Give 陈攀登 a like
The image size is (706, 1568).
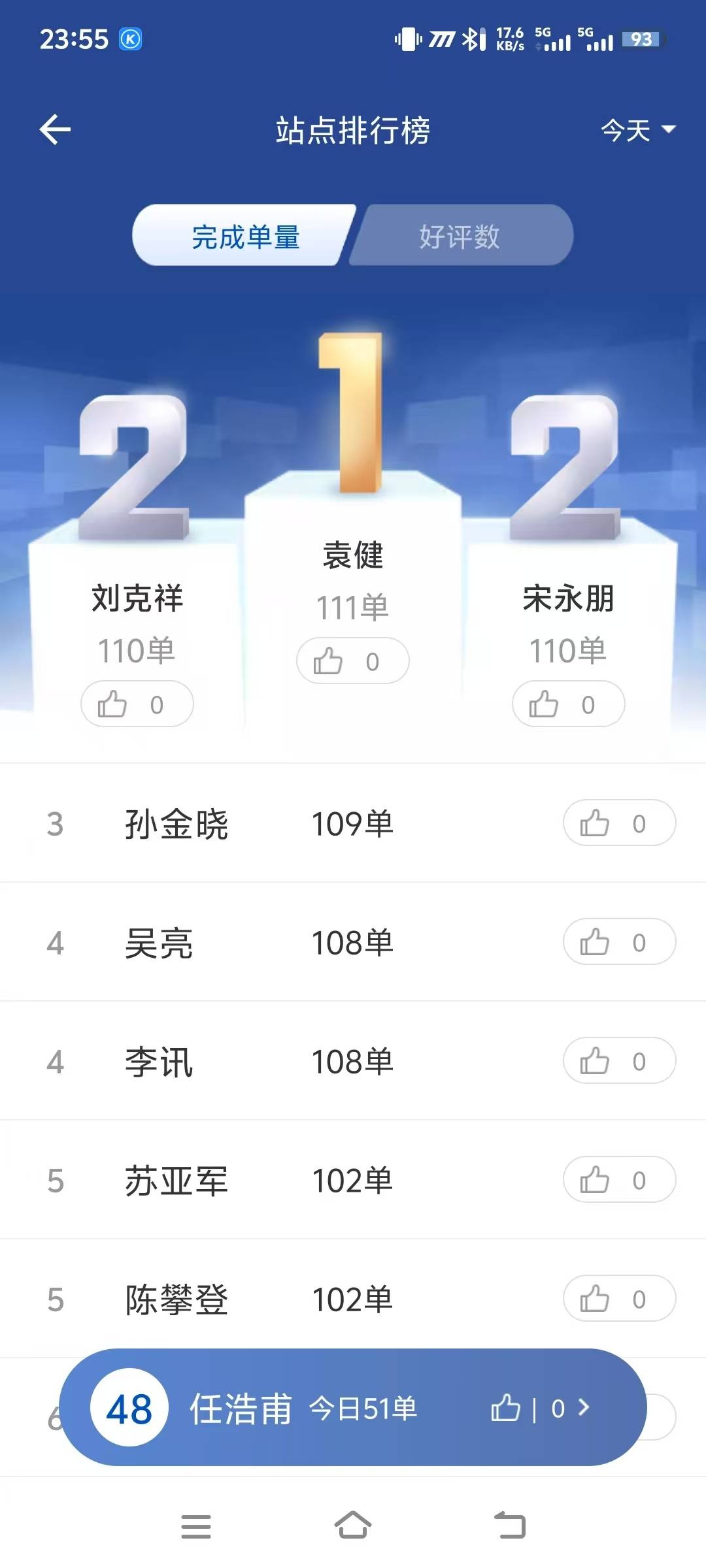pos(618,1299)
